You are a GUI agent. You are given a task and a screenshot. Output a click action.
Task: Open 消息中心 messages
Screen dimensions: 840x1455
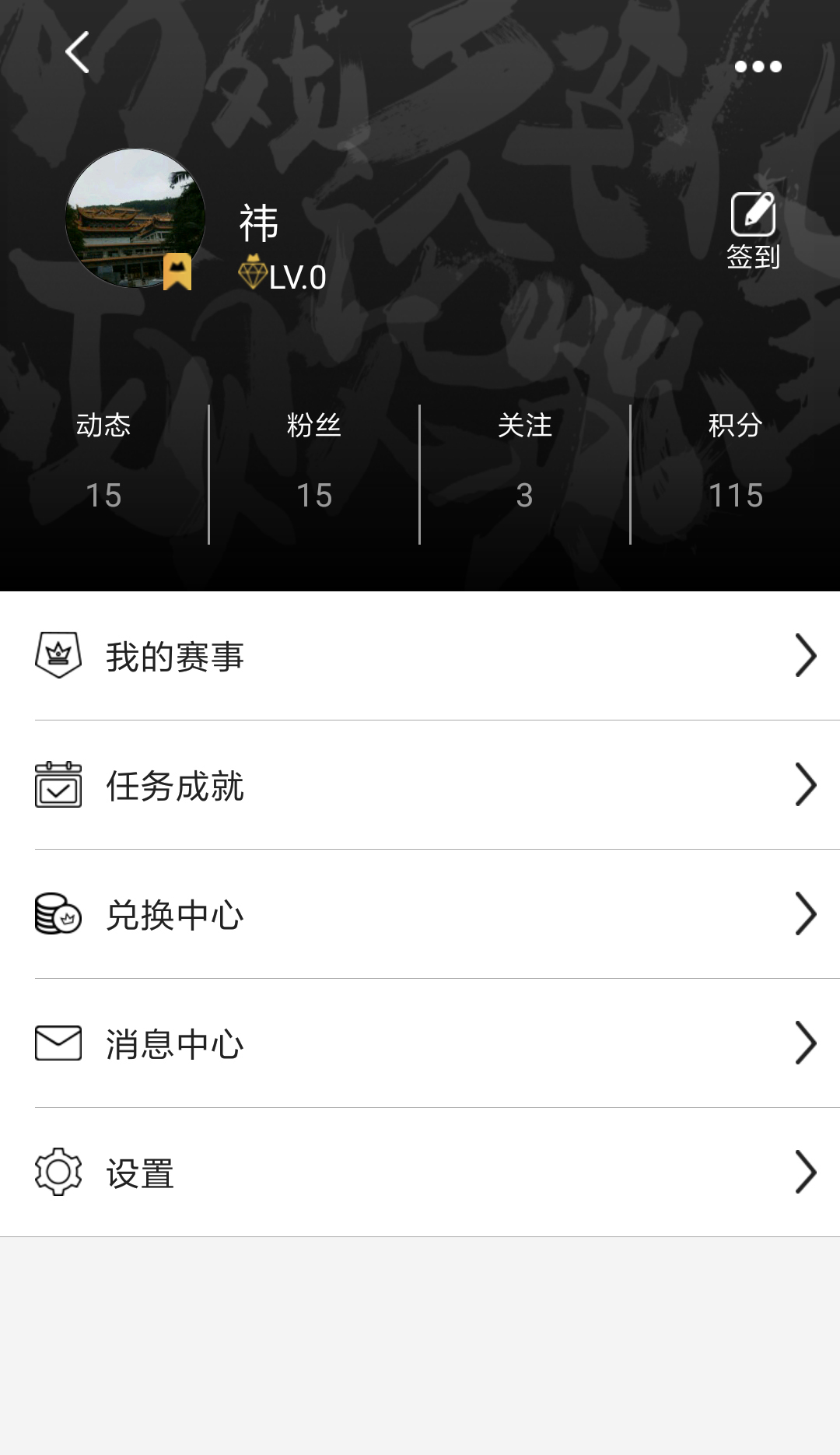[420, 1043]
